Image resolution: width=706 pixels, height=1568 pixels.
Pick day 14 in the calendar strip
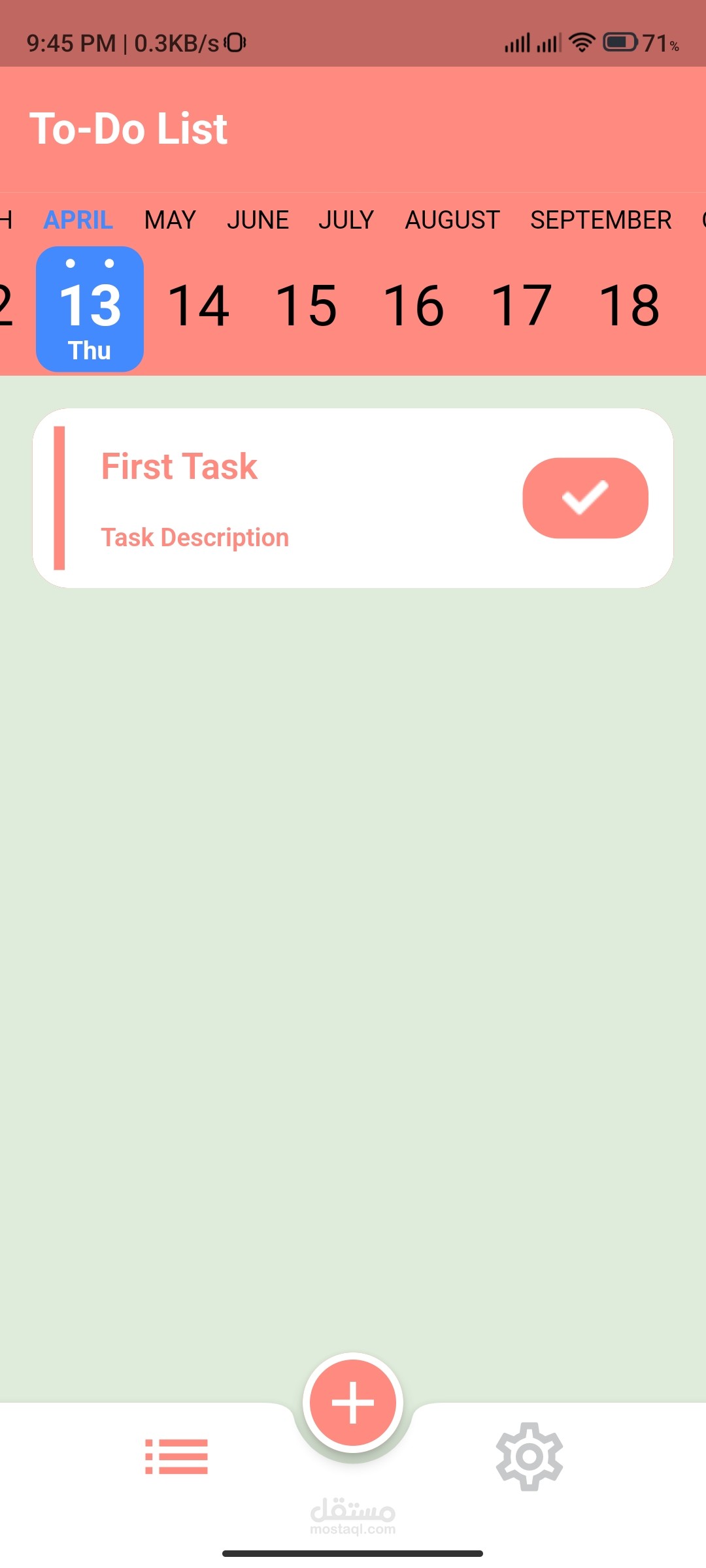click(x=198, y=306)
